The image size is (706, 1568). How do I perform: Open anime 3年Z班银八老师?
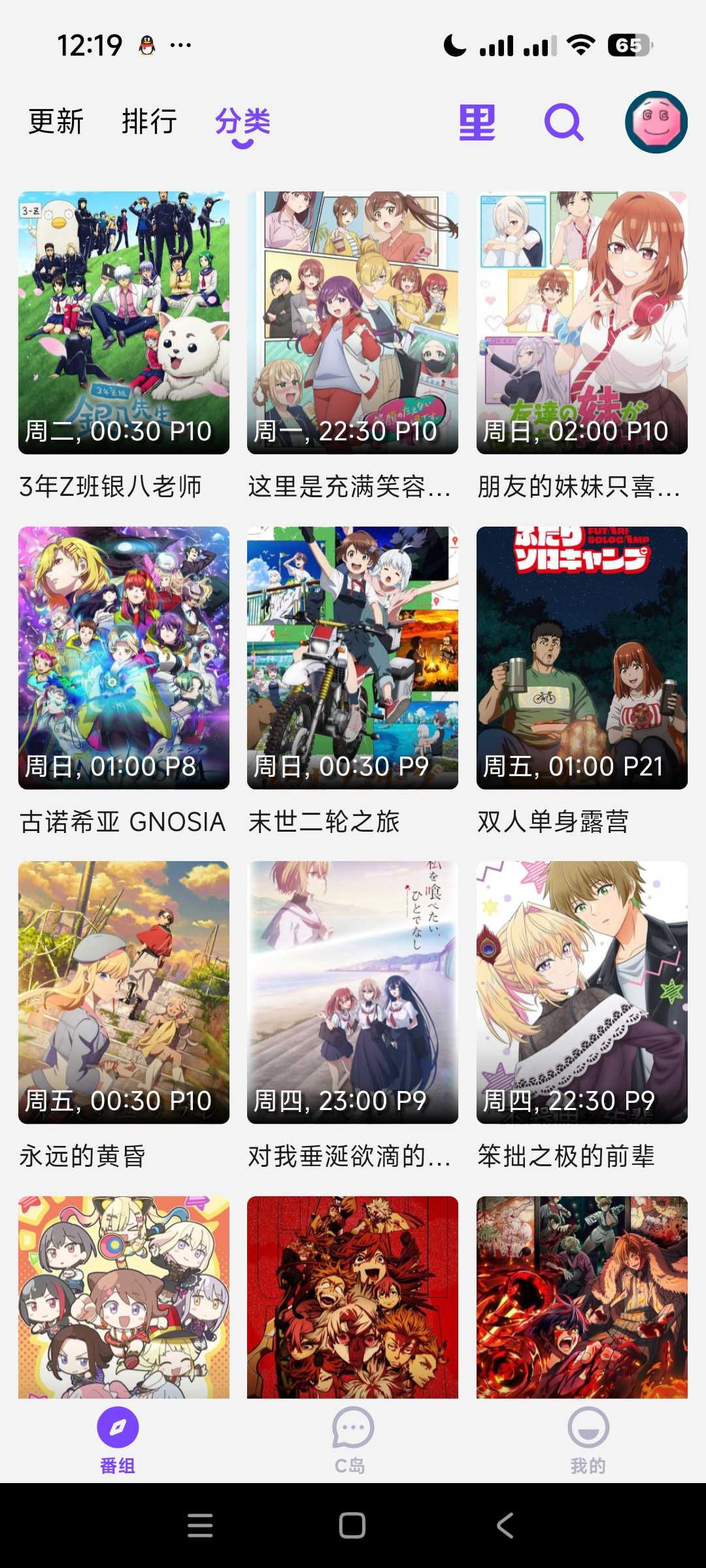(124, 323)
